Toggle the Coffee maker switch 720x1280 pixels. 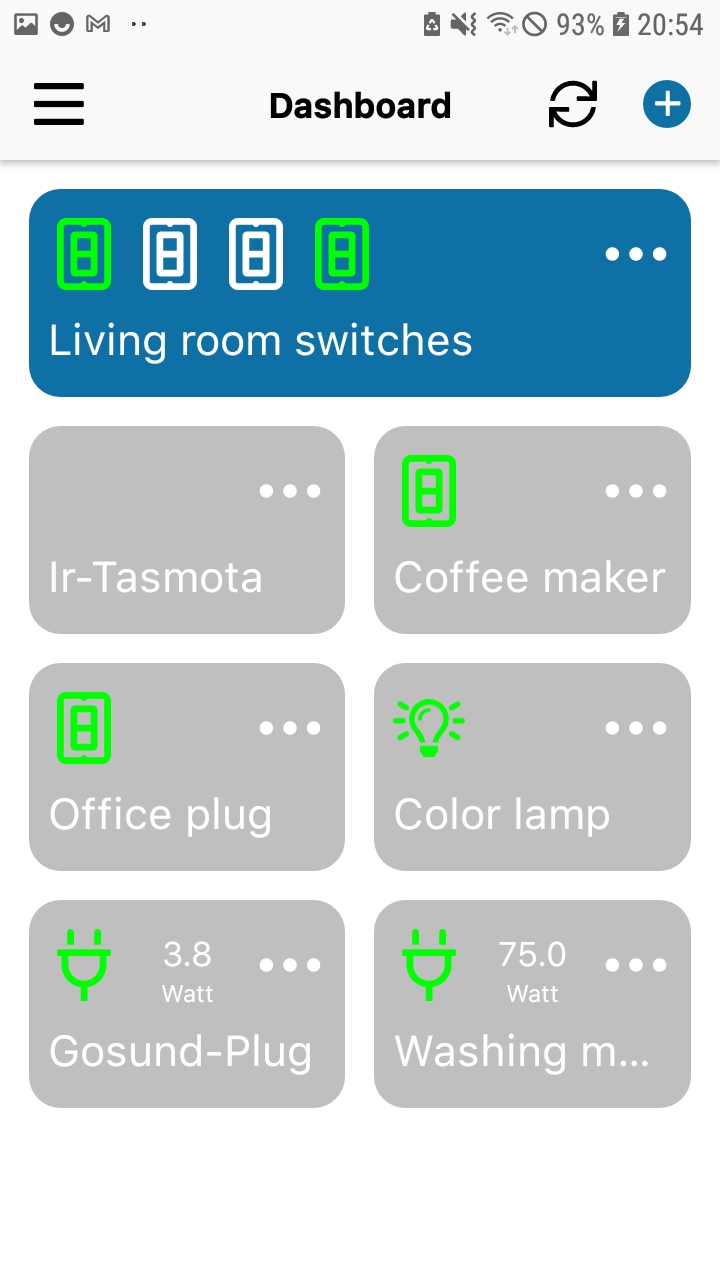coord(429,491)
